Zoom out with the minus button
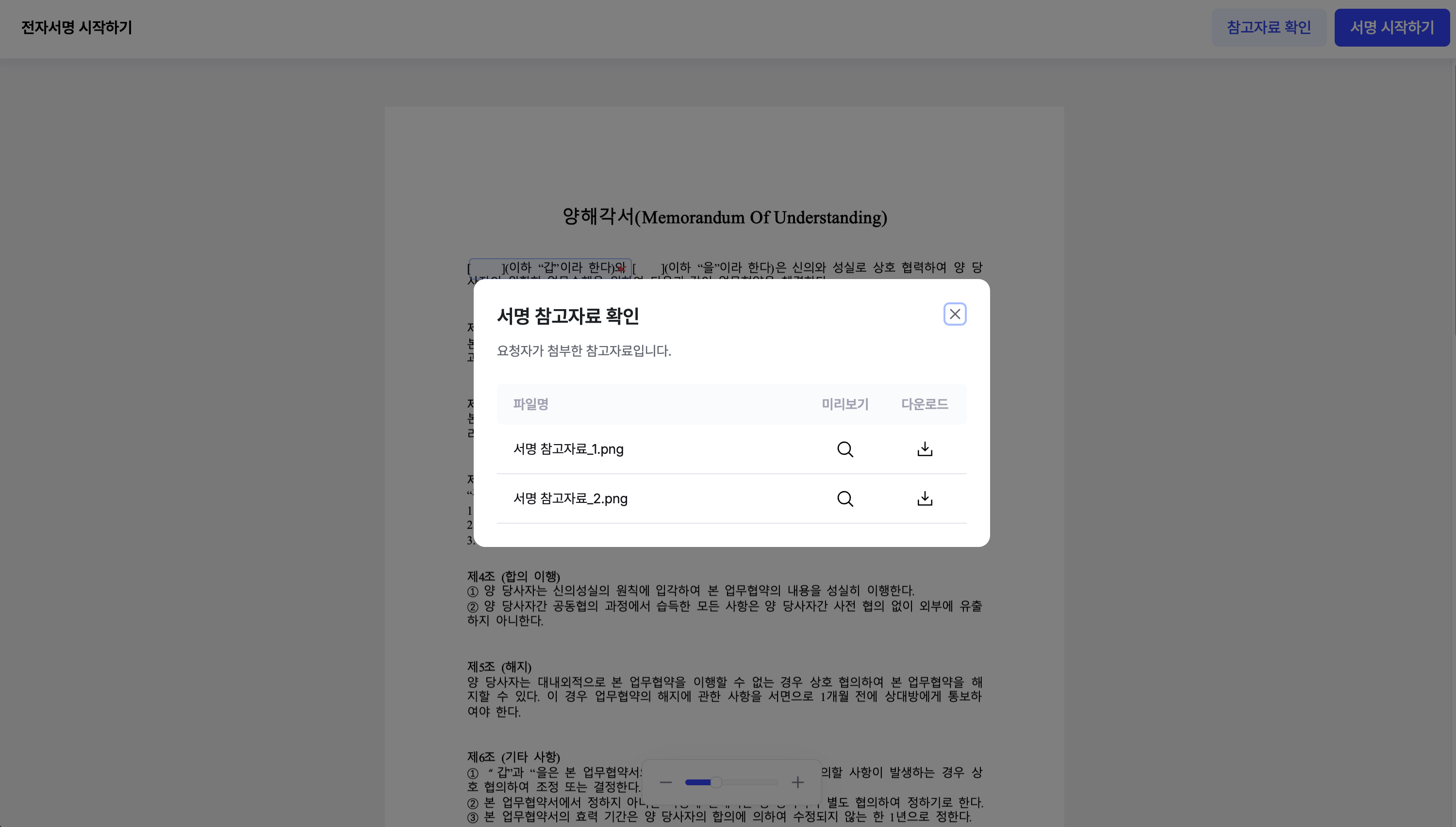1456x827 pixels. [x=665, y=782]
